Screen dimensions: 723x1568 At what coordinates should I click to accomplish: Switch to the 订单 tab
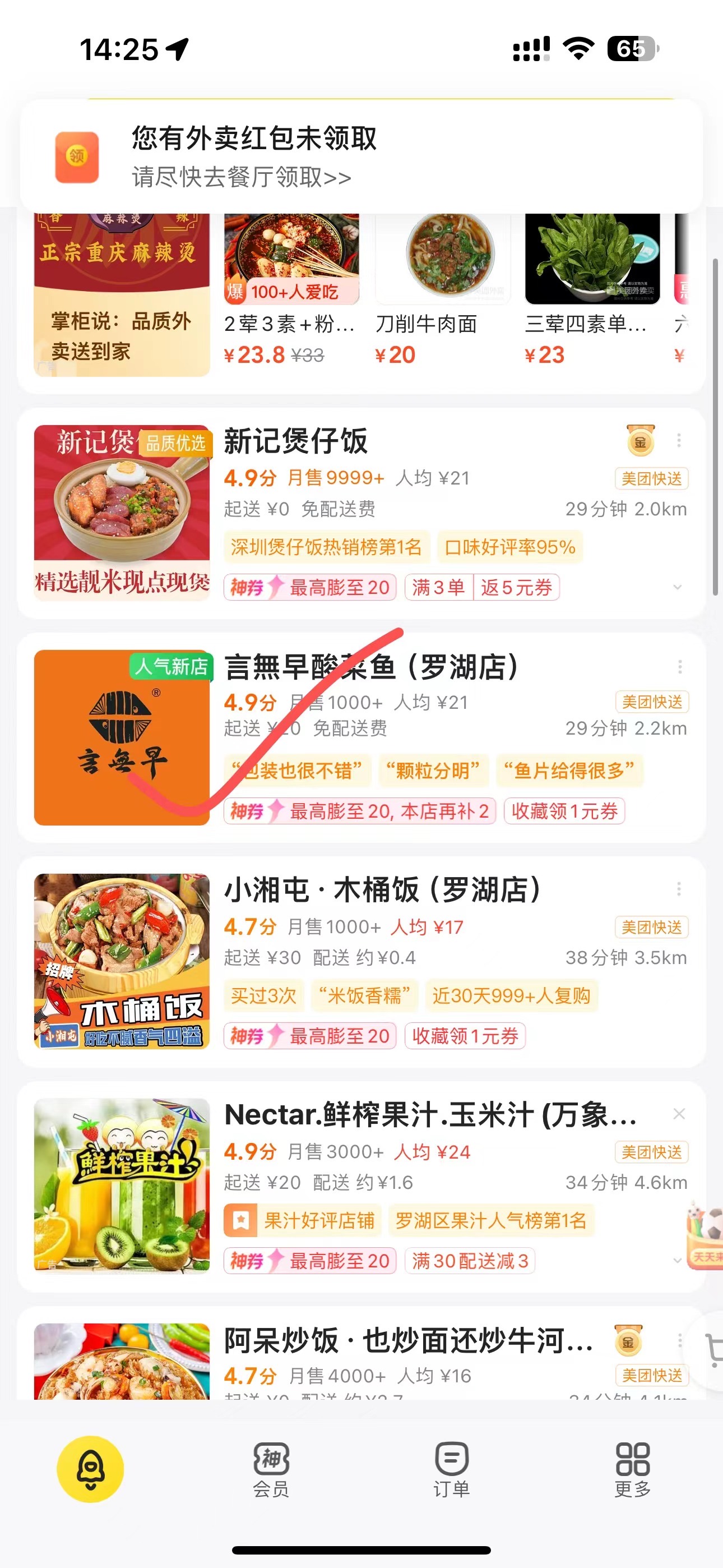pyautogui.click(x=452, y=1468)
